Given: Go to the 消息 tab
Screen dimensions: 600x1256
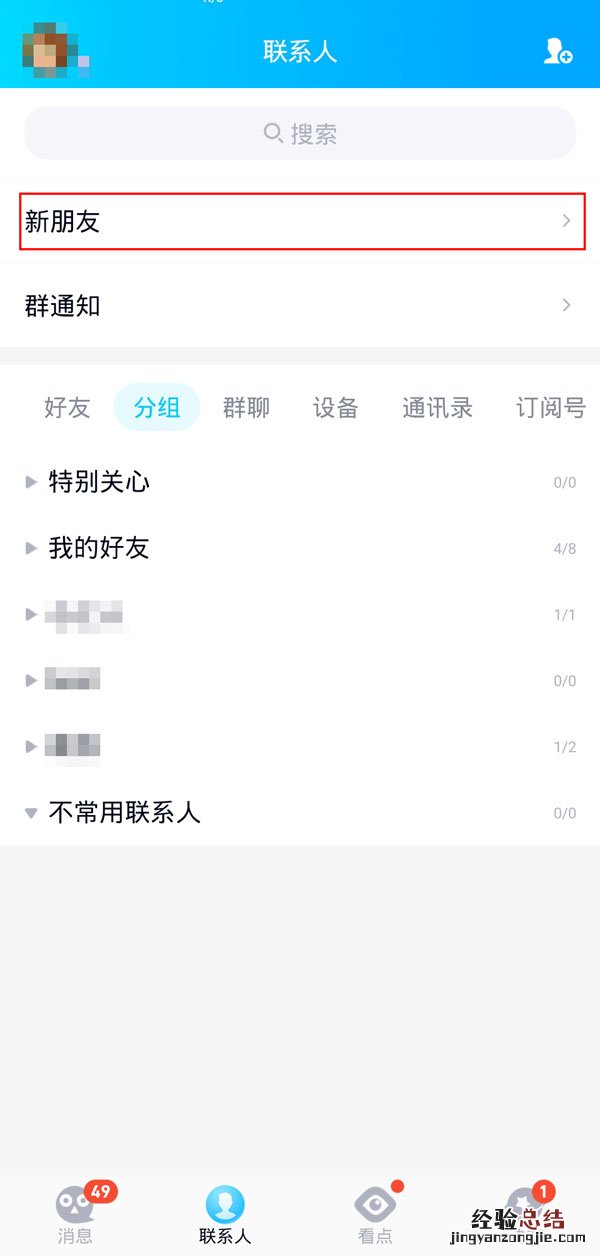Looking at the screenshot, I should point(75,1214).
